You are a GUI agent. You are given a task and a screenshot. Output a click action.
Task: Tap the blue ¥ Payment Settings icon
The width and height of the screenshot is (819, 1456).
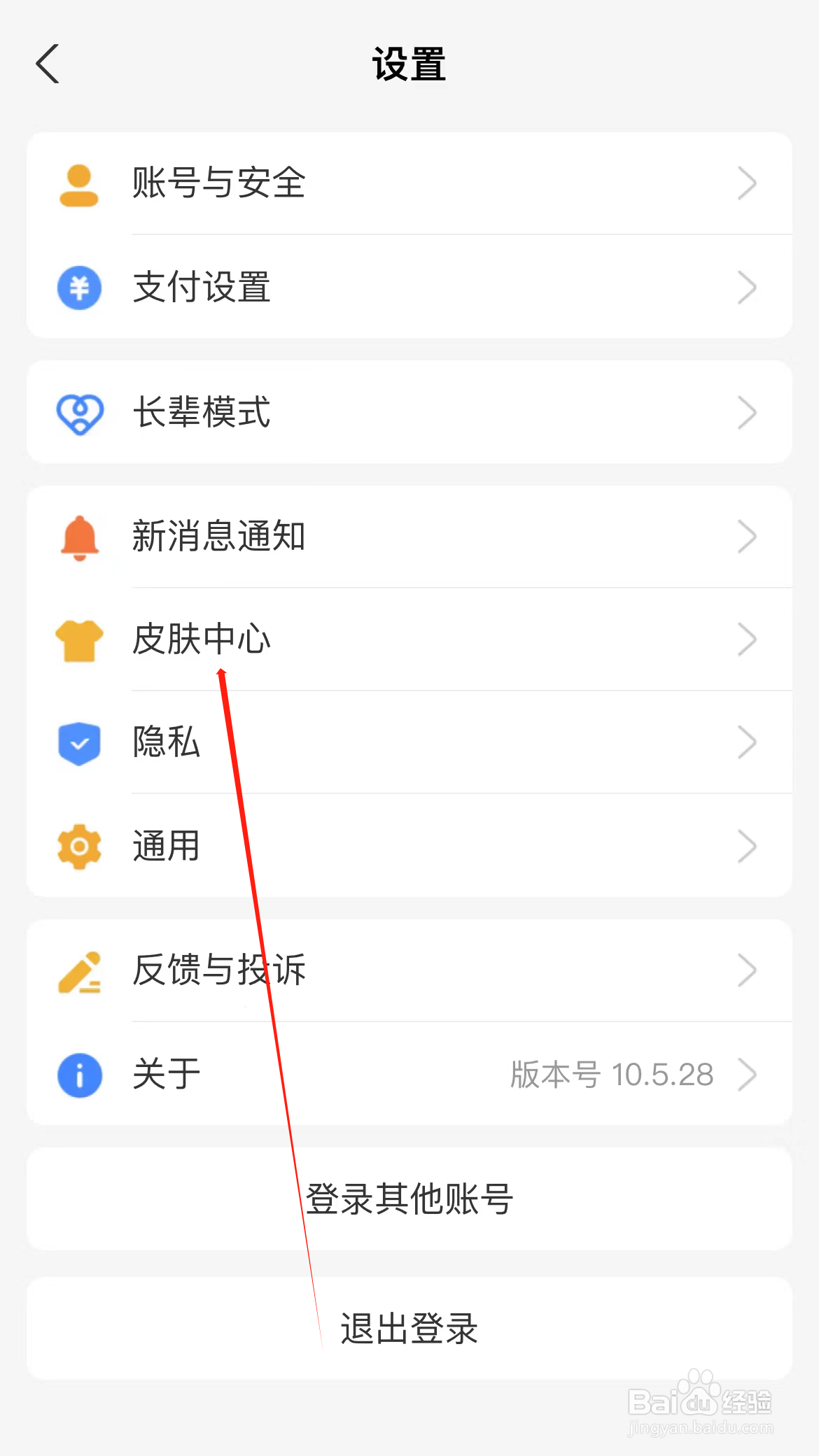[79, 287]
